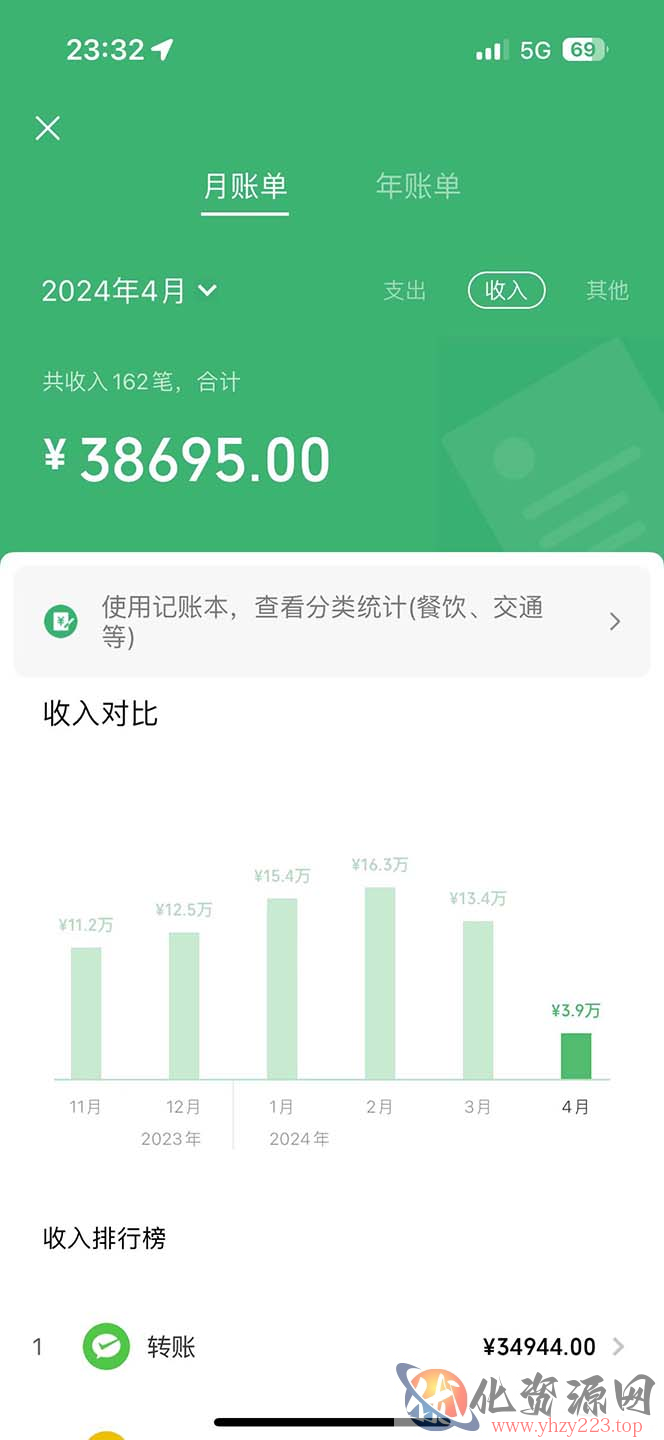This screenshot has height=1440, width=664.
Task: Close the bill page
Action: [47, 128]
